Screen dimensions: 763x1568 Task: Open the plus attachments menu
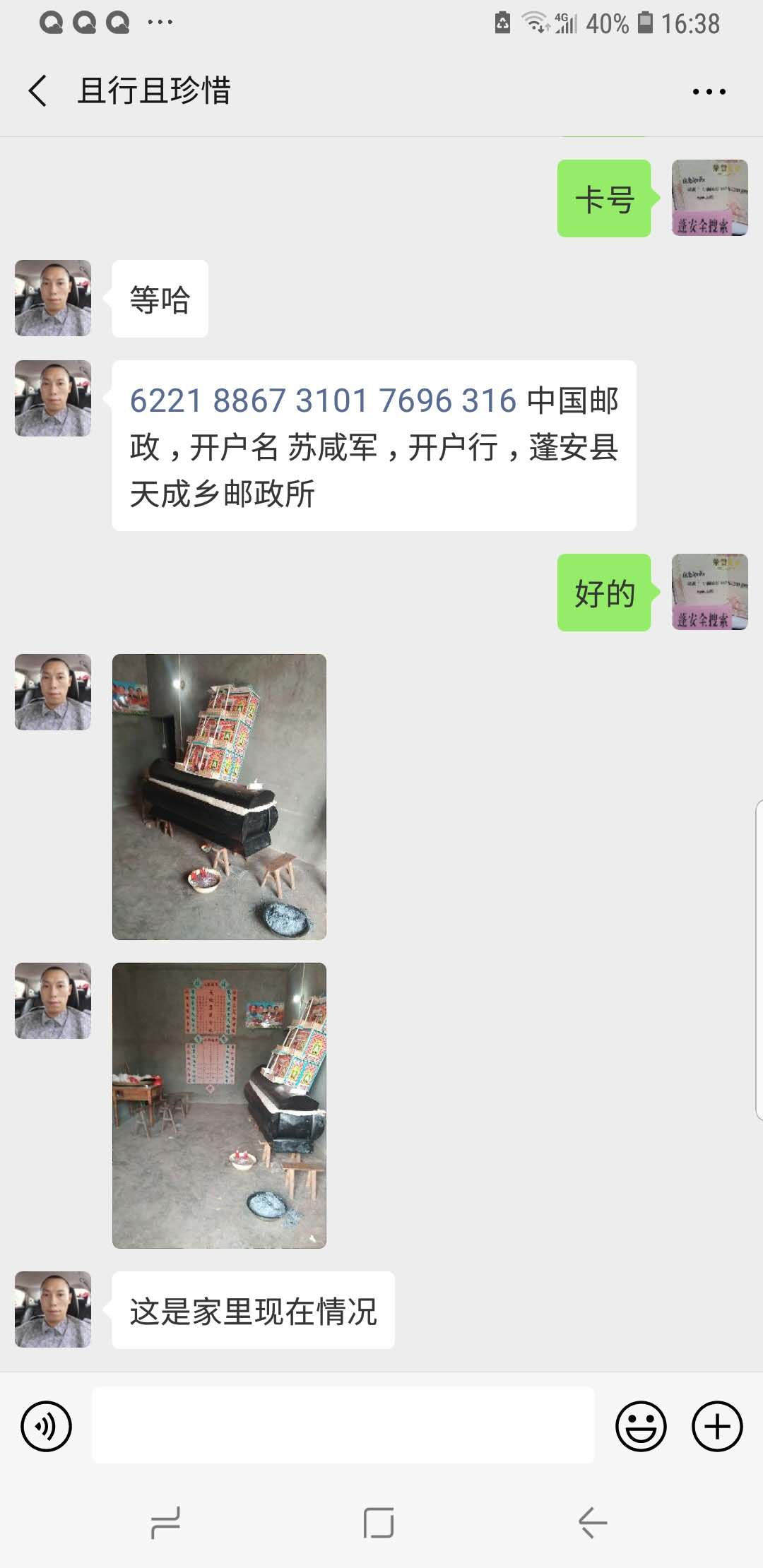[717, 1426]
